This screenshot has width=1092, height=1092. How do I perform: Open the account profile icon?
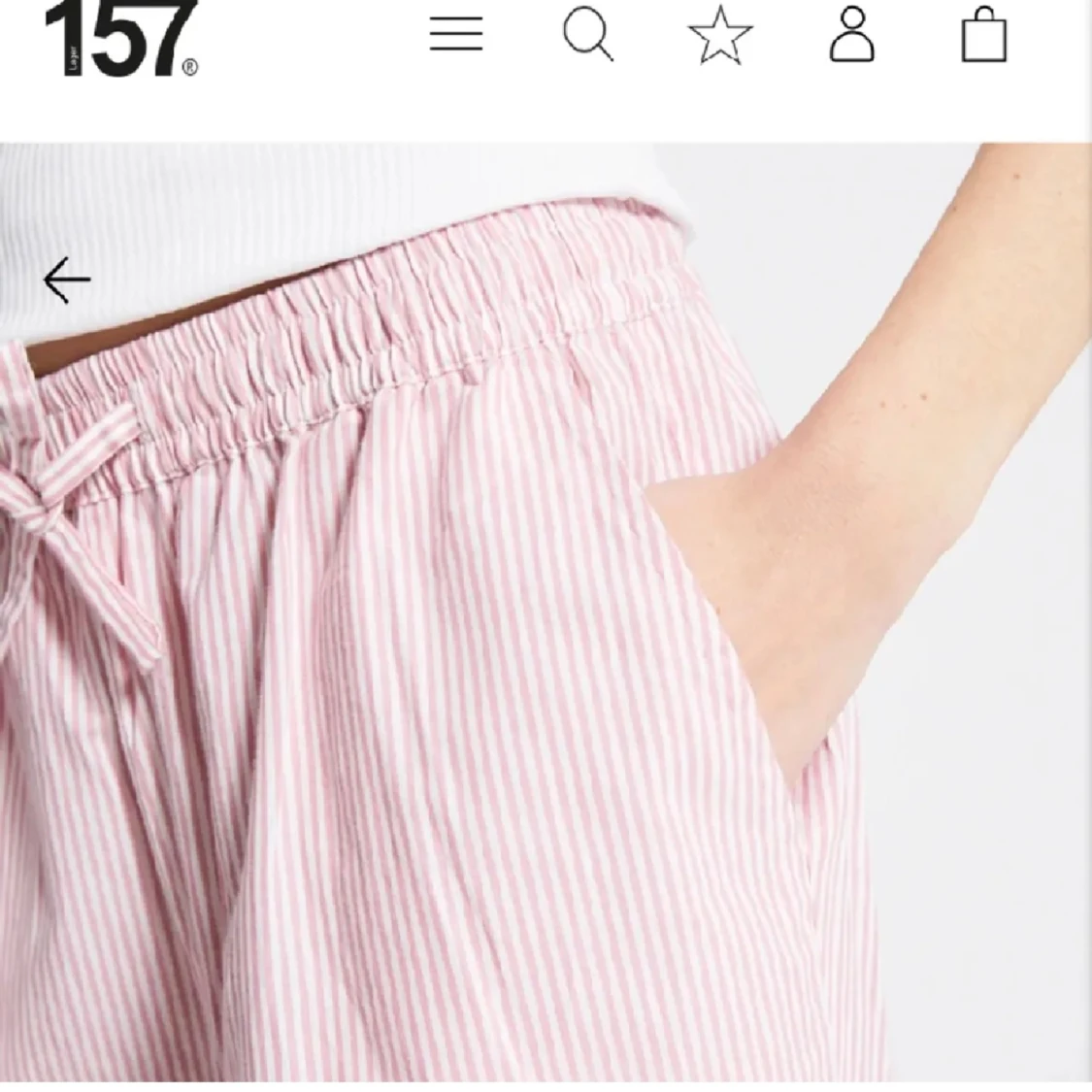tap(851, 35)
